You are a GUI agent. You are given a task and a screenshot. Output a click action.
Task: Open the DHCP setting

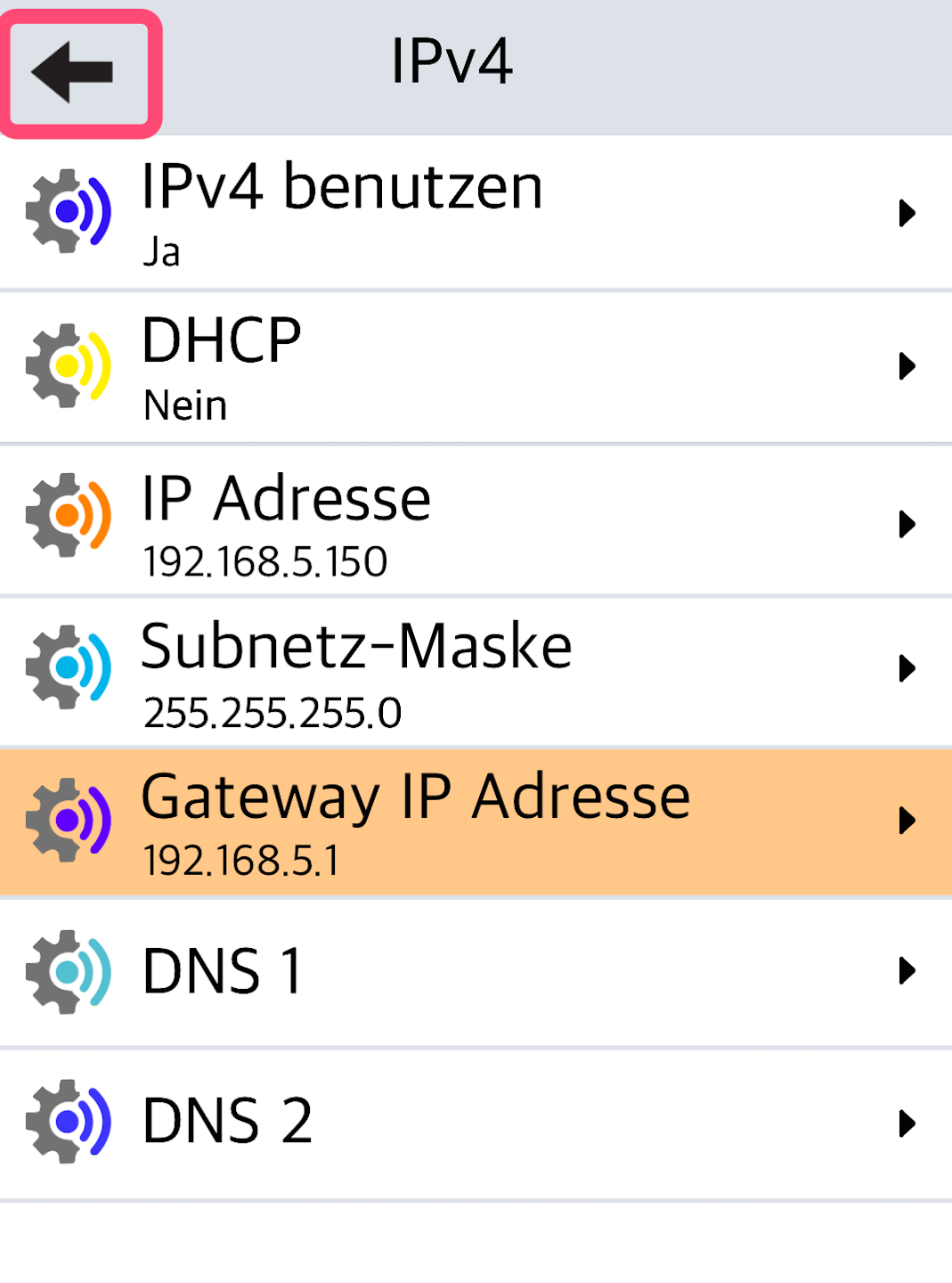476,366
